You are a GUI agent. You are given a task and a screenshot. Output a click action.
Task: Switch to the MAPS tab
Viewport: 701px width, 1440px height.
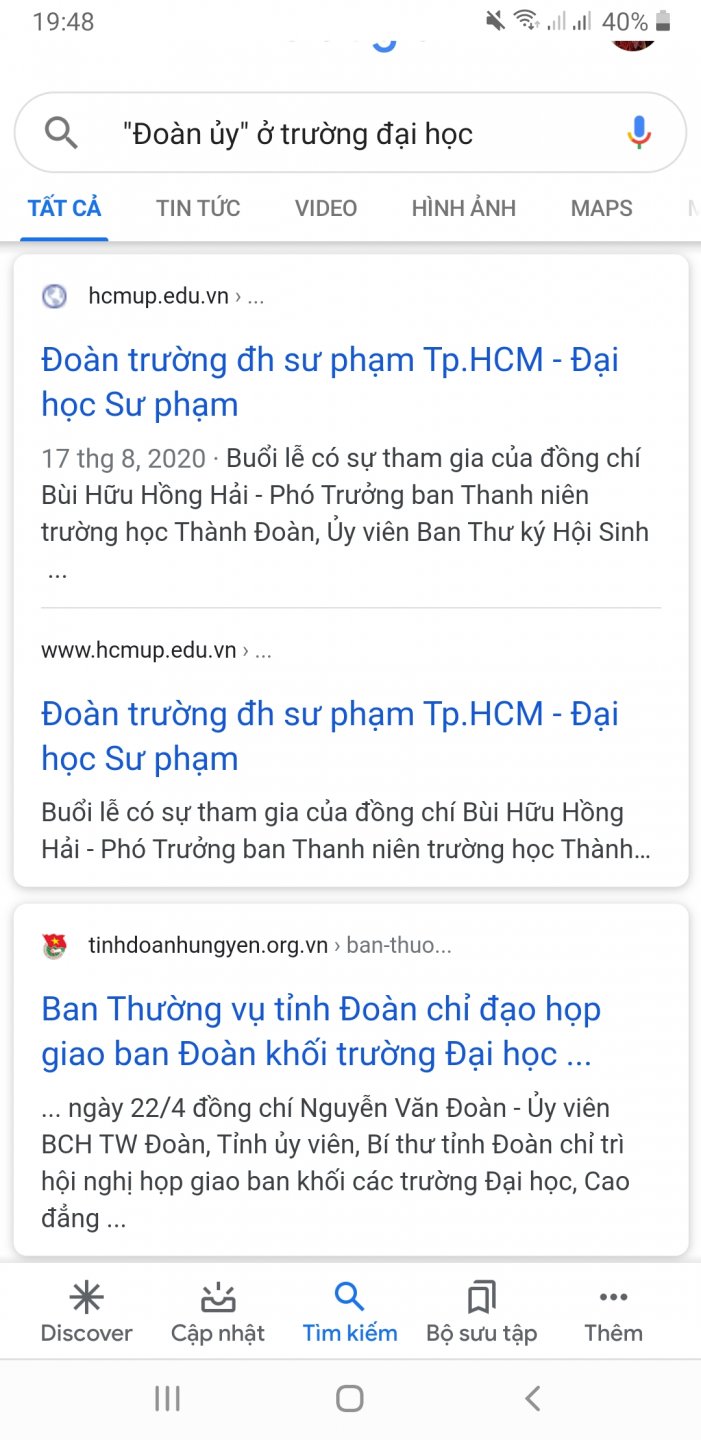click(x=601, y=208)
